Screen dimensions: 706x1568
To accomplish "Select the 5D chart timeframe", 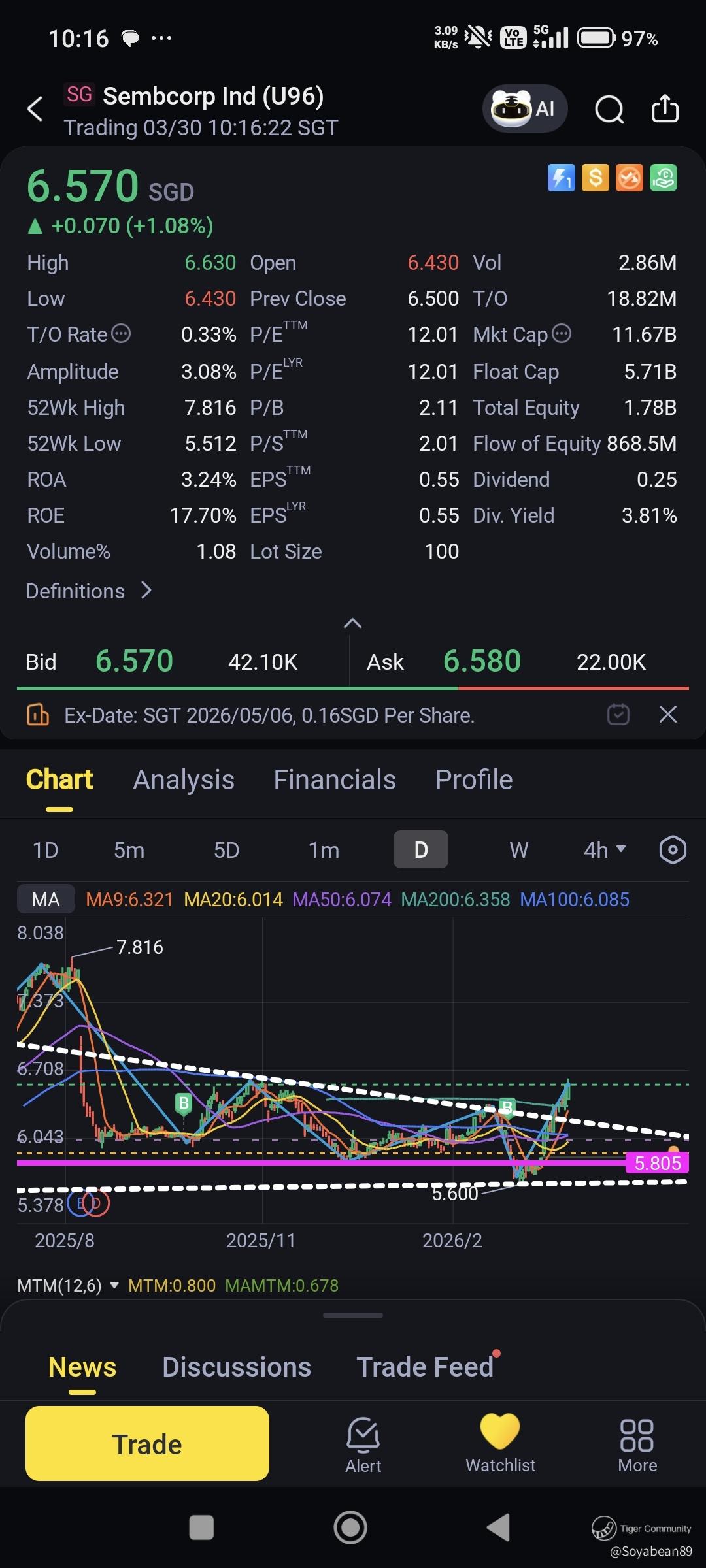I will [226, 850].
